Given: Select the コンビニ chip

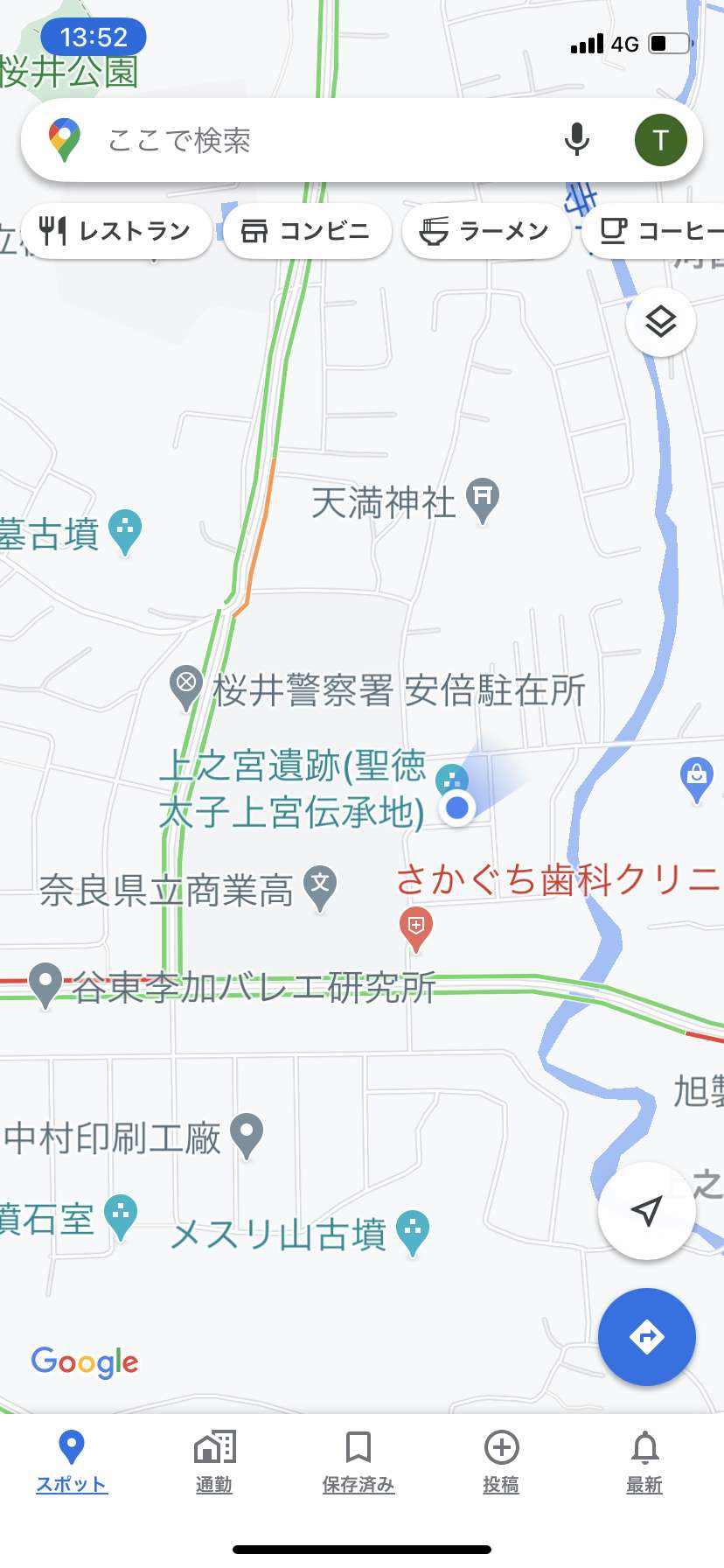Looking at the screenshot, I should click(306, 231).
